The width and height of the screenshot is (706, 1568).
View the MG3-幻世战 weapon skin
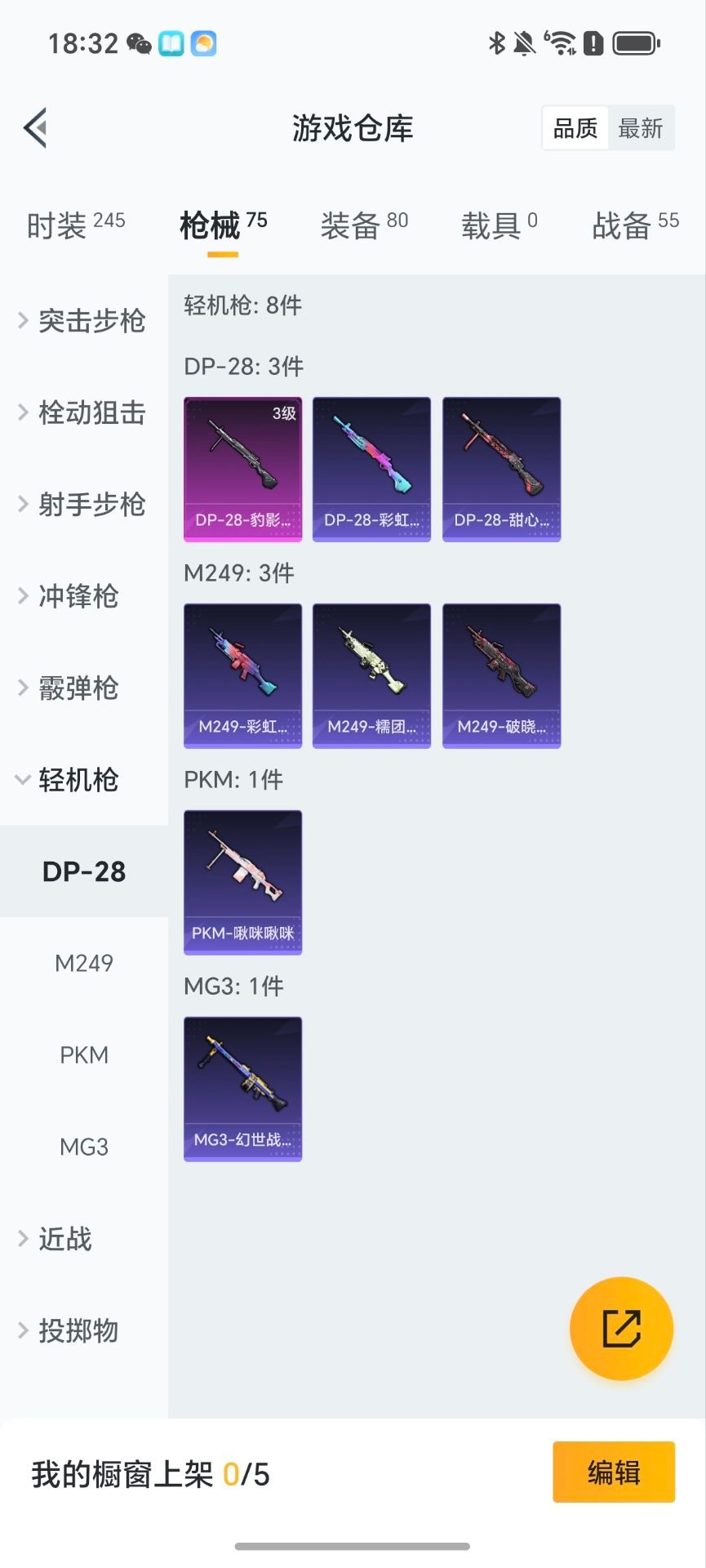(242, 1089)
